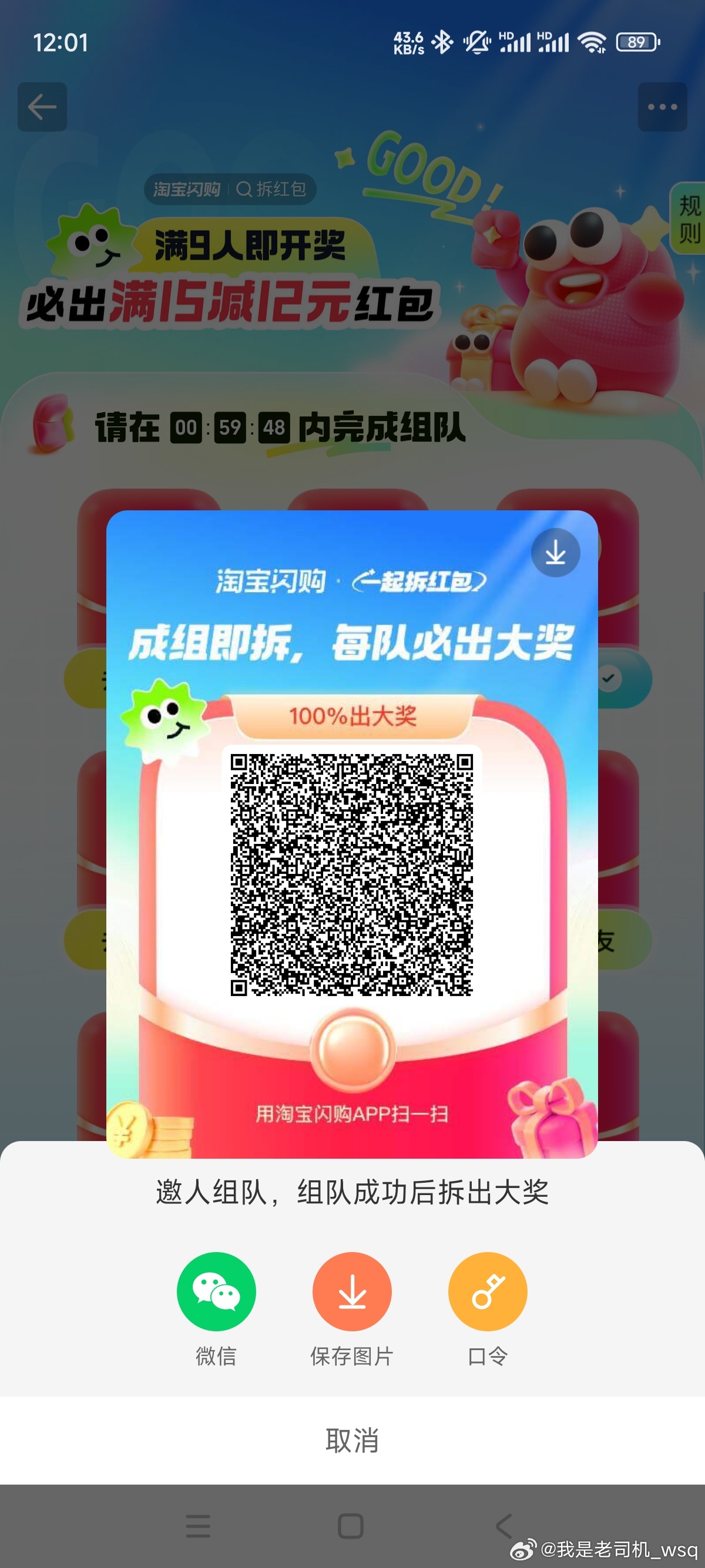The image size is (705, 1568).
Task: Tap the system back navigation button
Action: 505,1526
